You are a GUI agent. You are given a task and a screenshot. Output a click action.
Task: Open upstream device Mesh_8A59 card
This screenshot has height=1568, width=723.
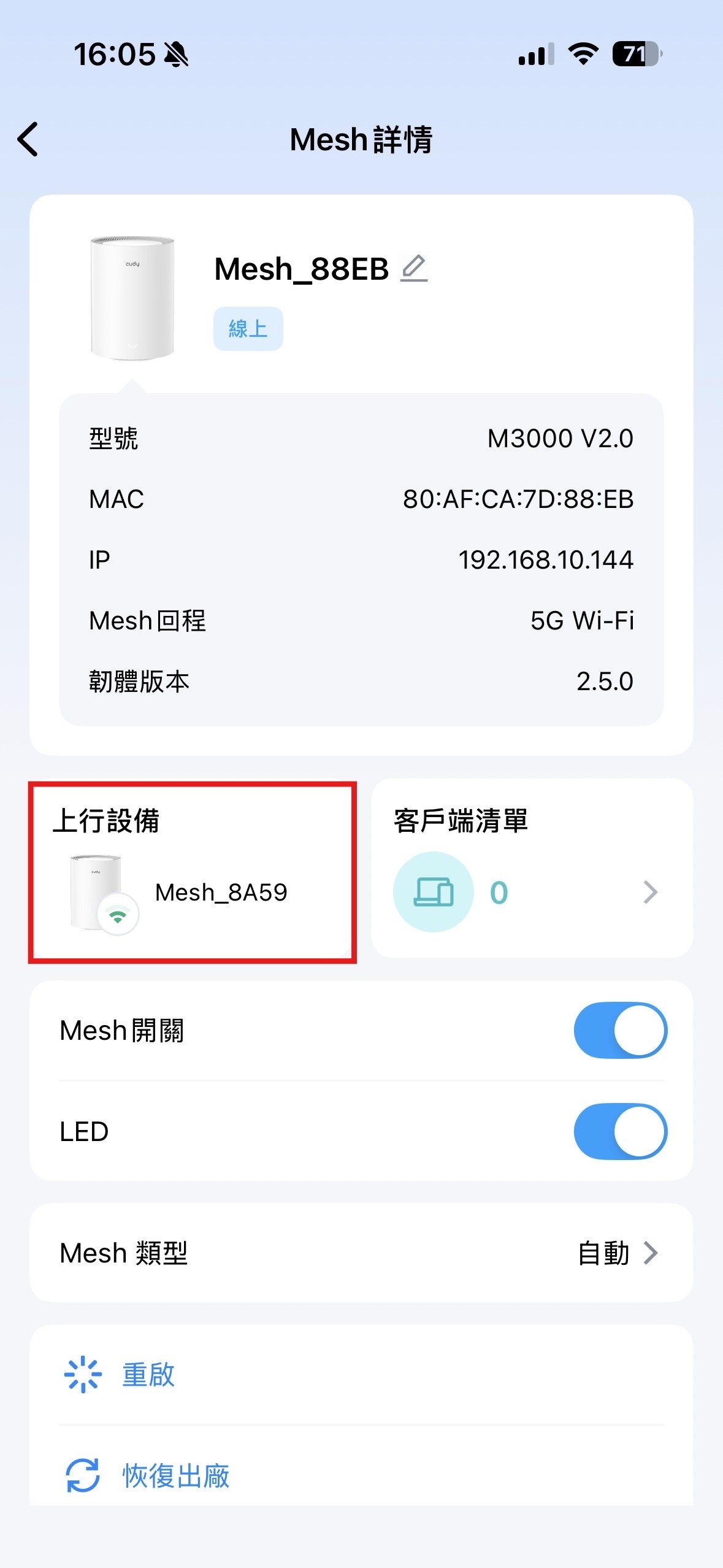pos(192,871)
